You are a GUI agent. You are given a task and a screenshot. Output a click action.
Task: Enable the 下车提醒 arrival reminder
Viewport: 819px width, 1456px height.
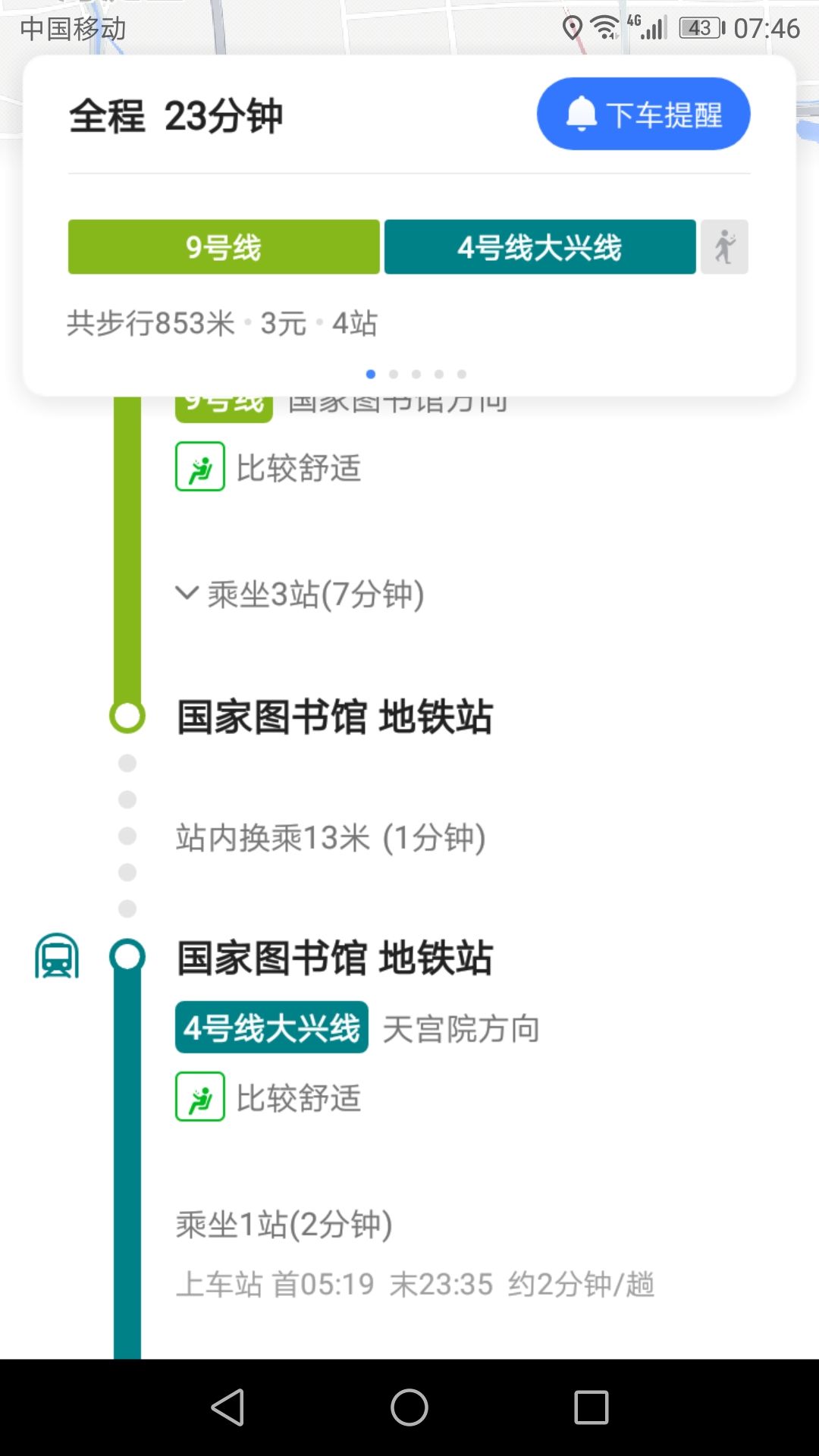(643, 114)
